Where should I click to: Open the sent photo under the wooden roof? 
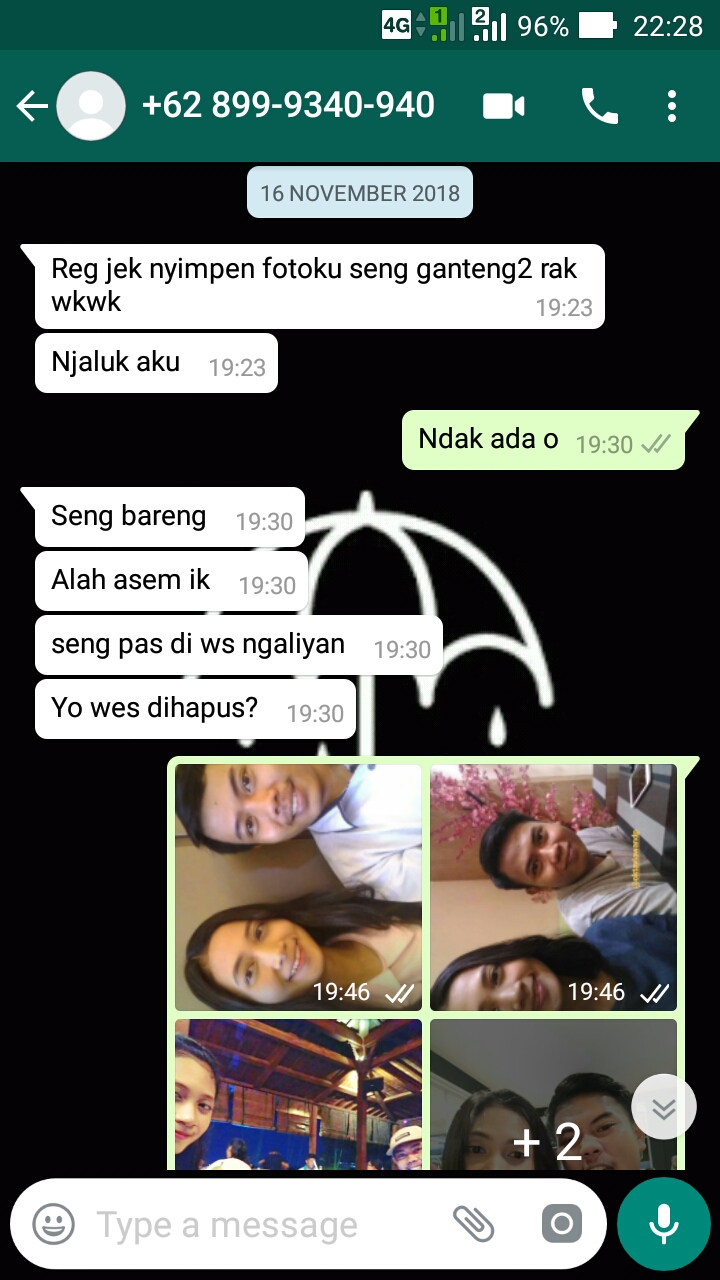298,1095
